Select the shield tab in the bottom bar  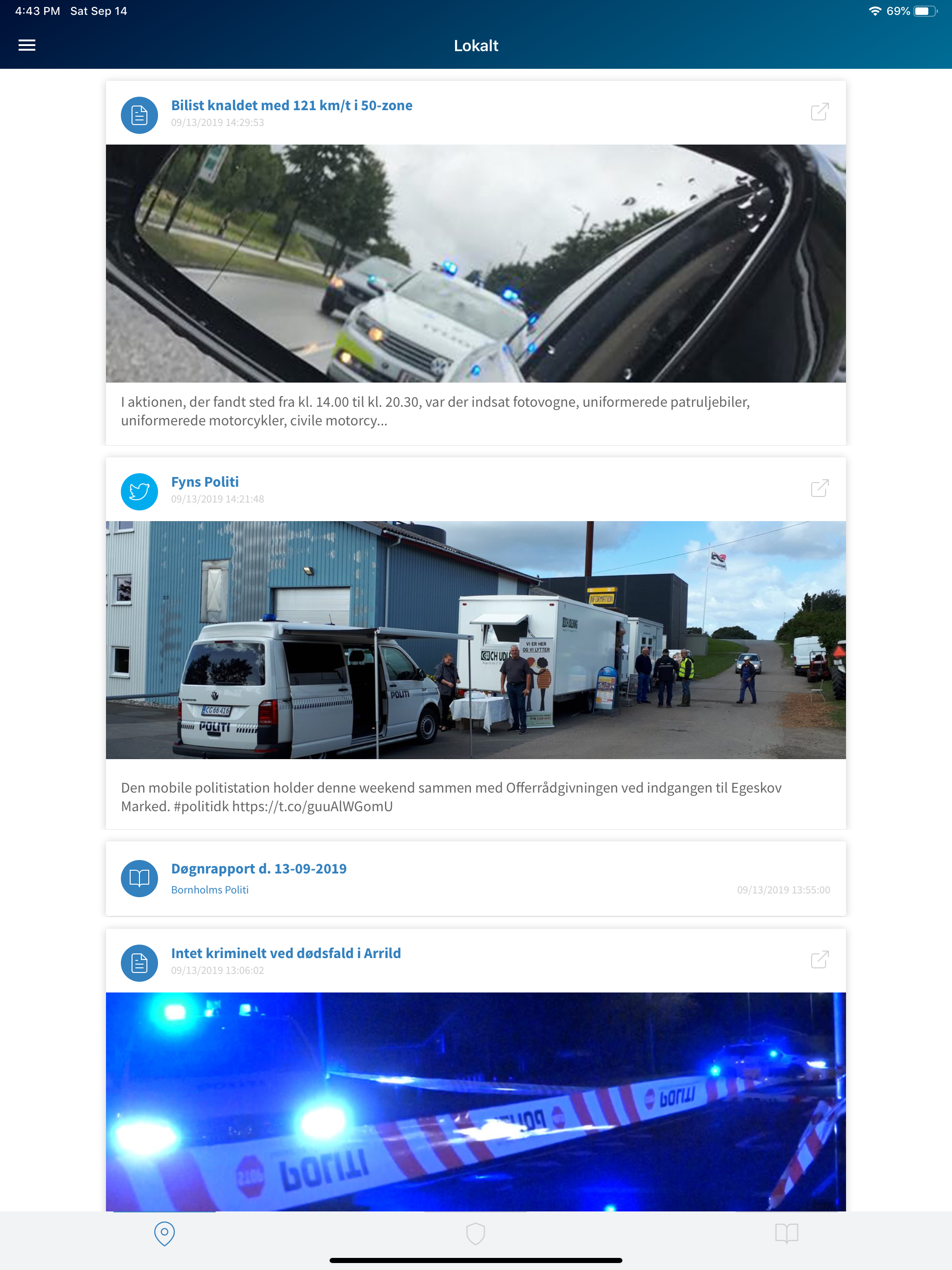476,1234
